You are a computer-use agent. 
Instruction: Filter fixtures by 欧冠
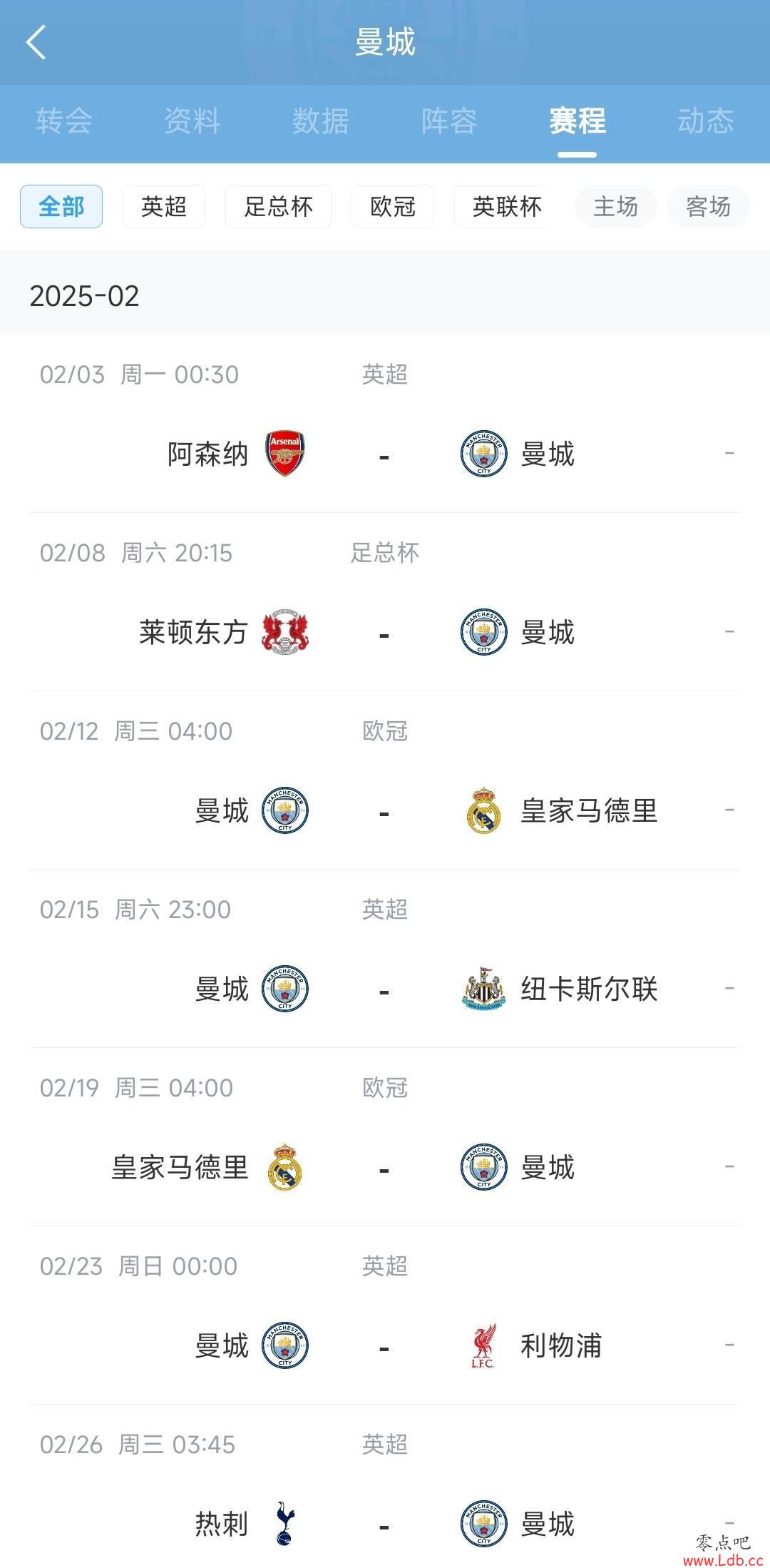tap(393, 207)
